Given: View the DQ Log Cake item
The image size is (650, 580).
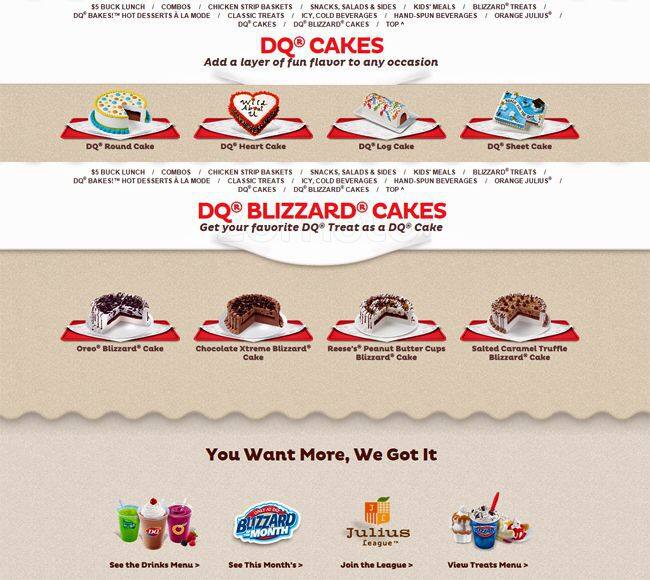Looking at the screenshot, I should (x=386, y=146).
